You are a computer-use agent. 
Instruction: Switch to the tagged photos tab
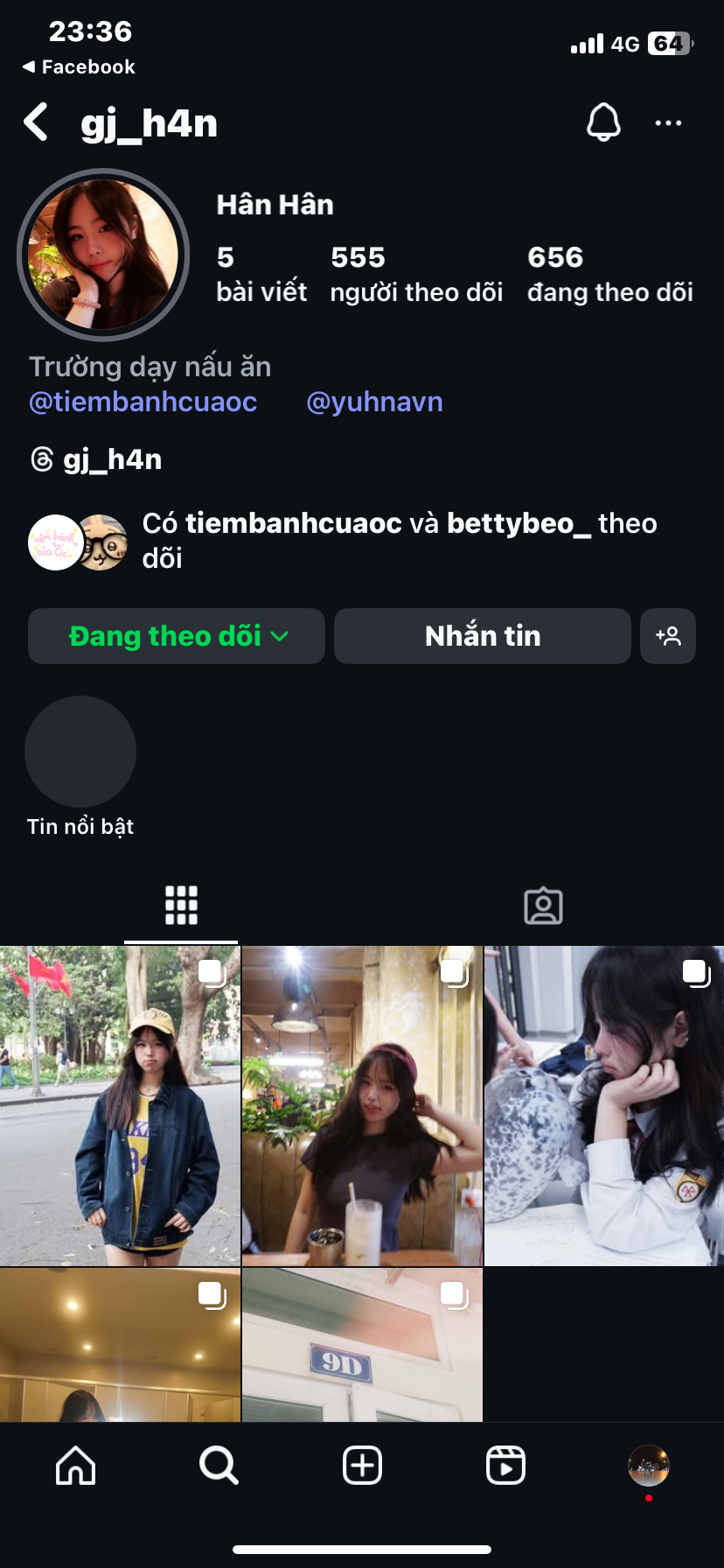click(543, 906)
